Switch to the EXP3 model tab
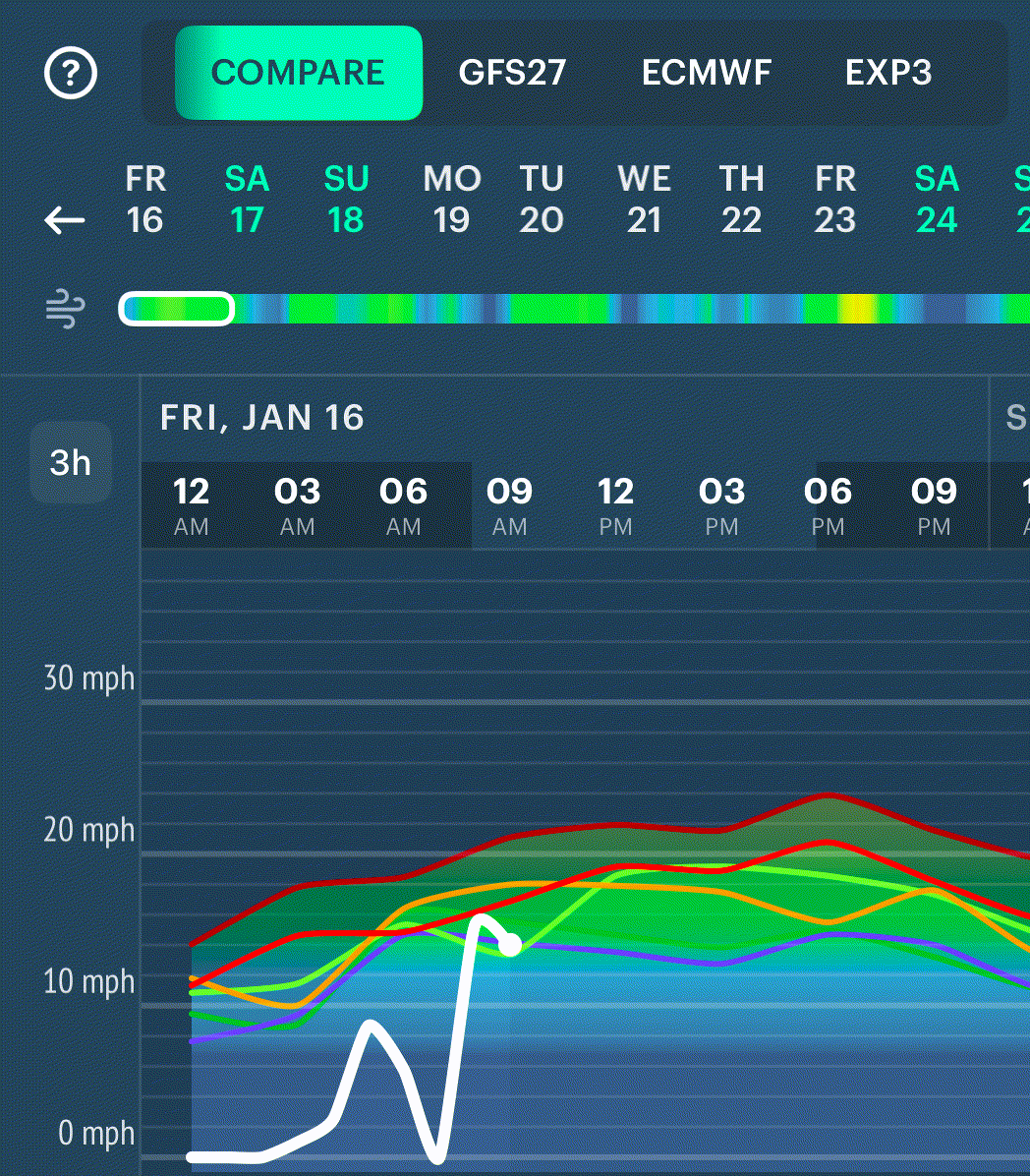 pos(888,73)
